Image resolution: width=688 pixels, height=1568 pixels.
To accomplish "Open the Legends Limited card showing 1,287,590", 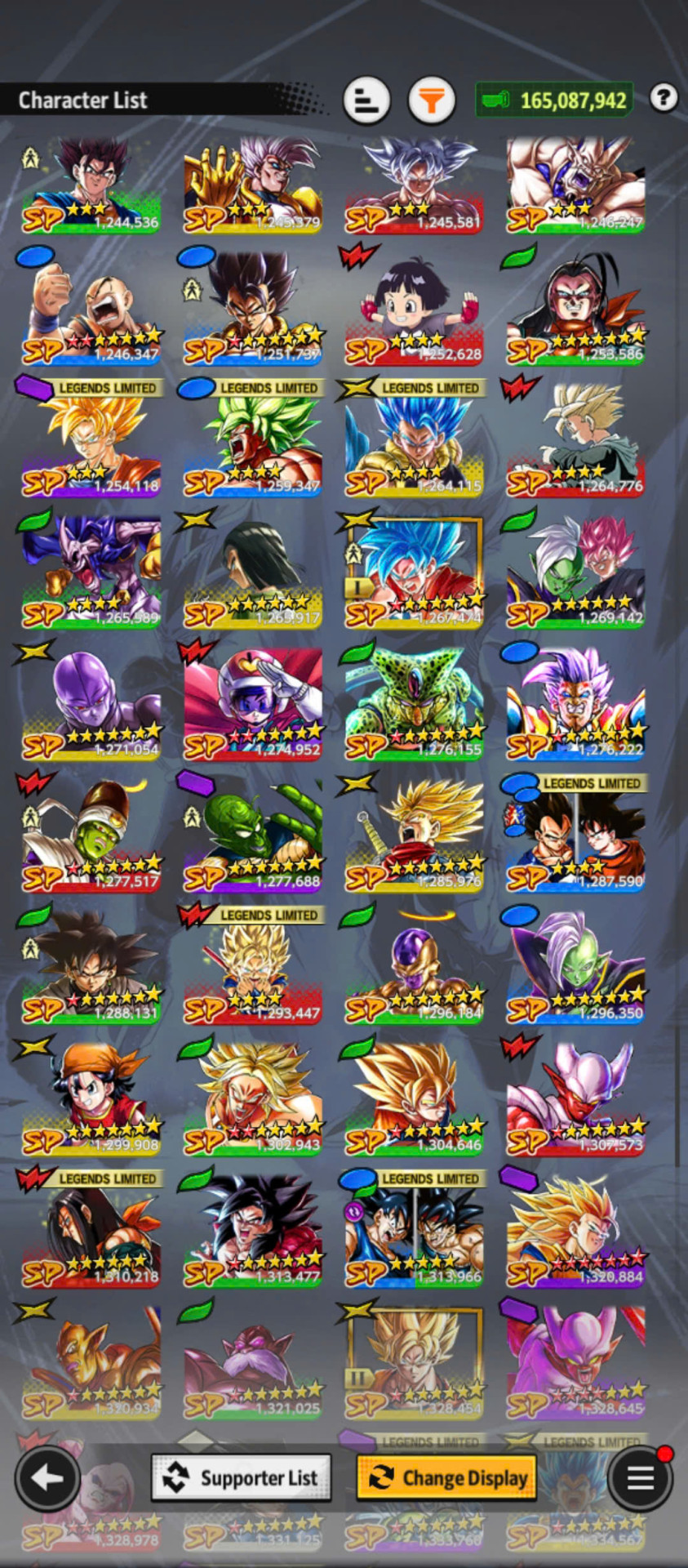I will 575,844.
